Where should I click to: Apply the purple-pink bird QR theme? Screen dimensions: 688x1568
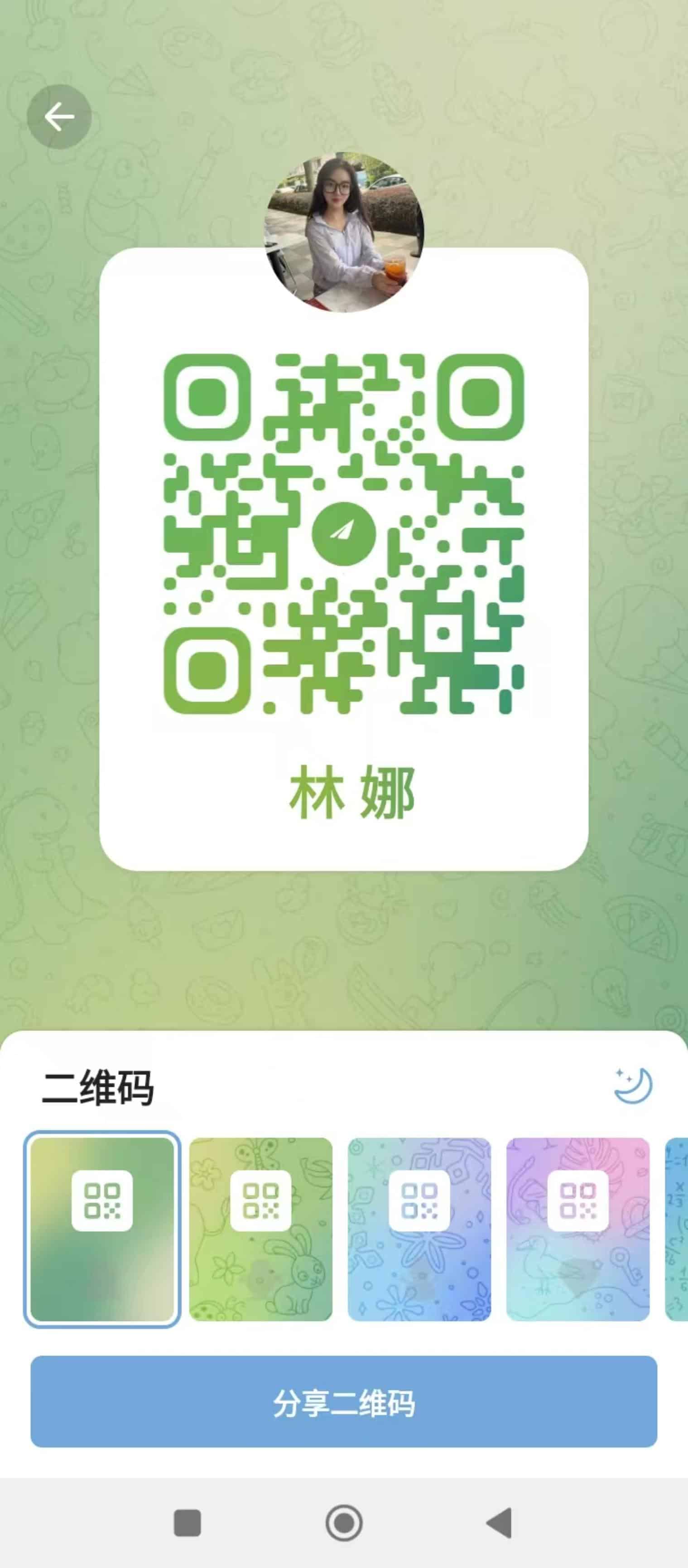[x=578, y=1229]
